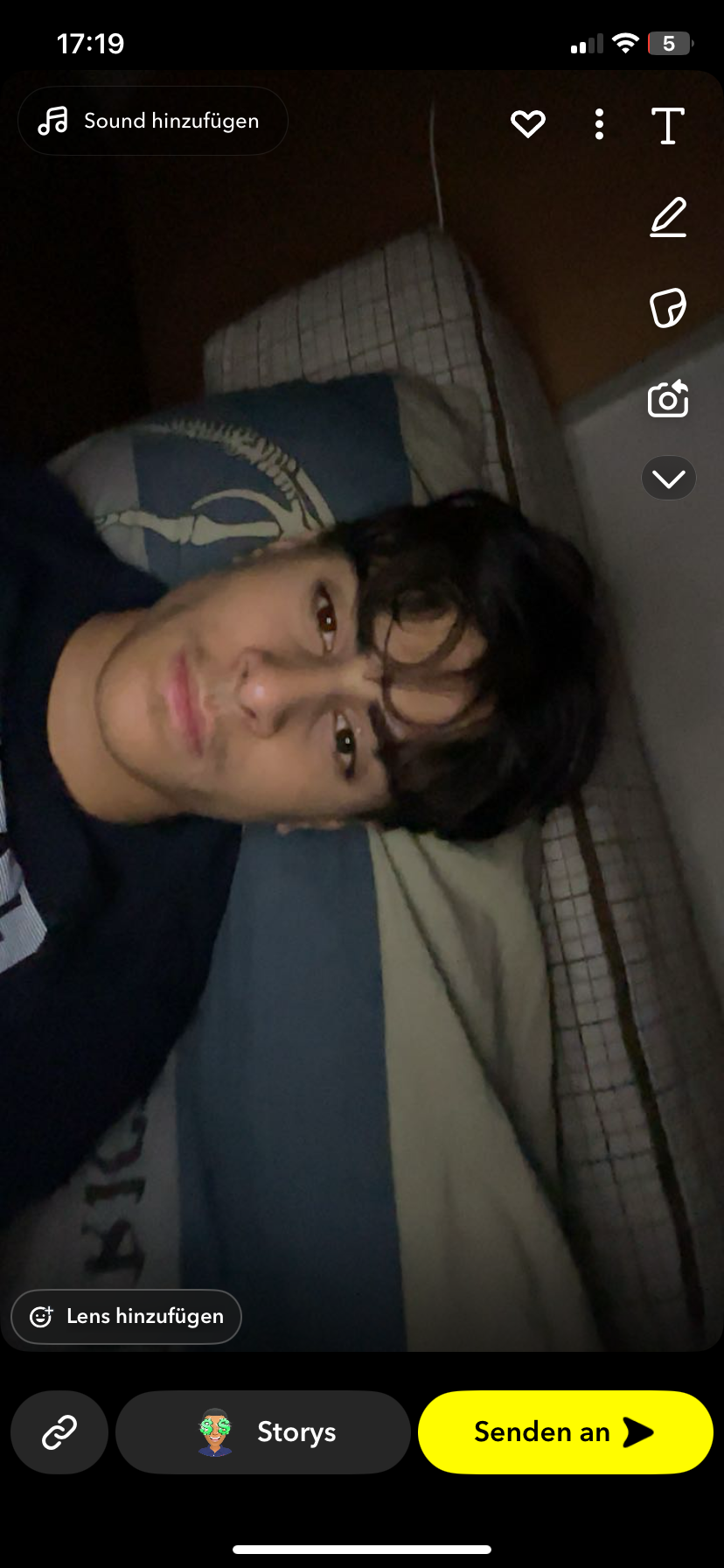Viewport: 724px width, 1568px height.
Task: Post the snap to Storys
Action: click(263, 1432)
